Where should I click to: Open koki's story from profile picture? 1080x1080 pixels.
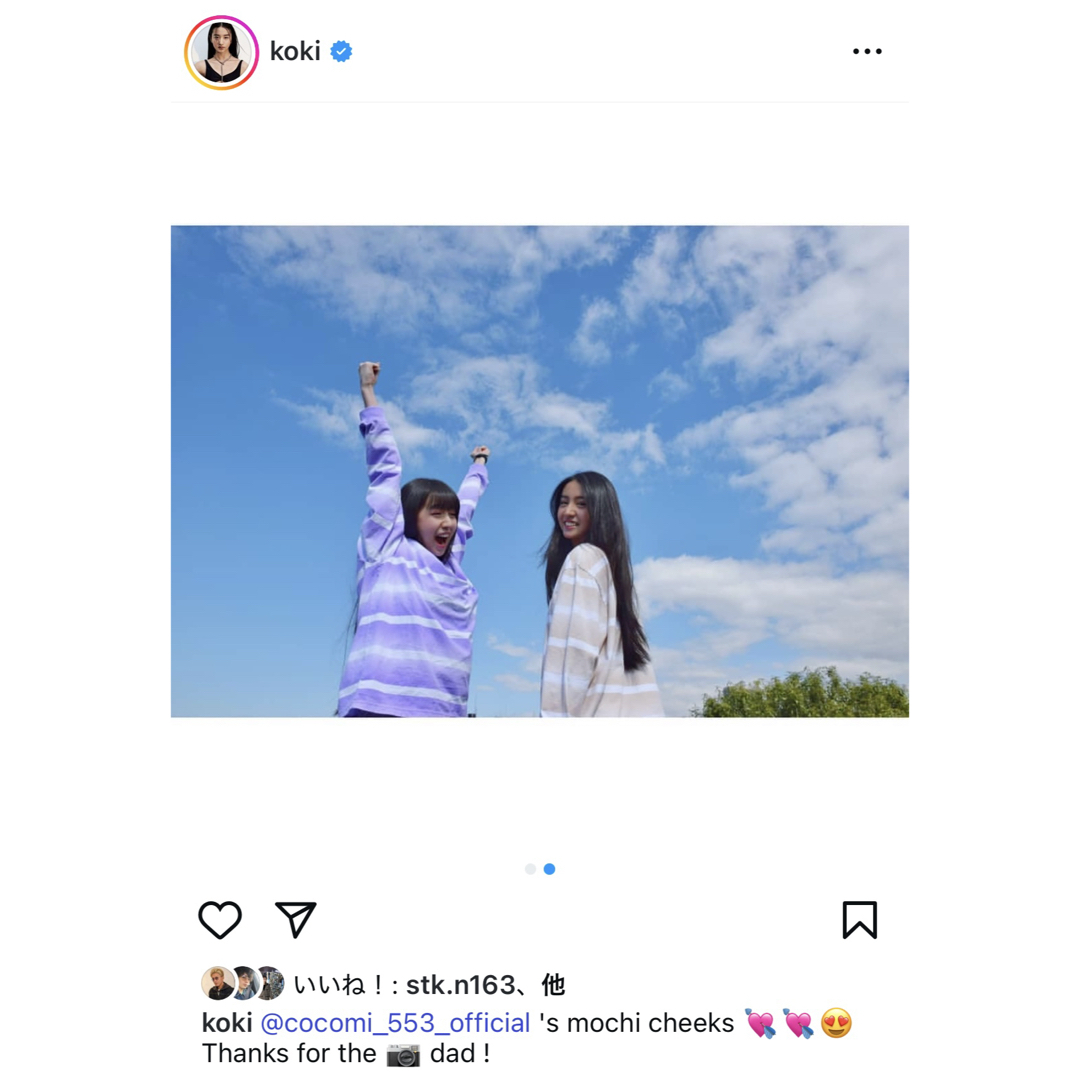pos(221,53)
